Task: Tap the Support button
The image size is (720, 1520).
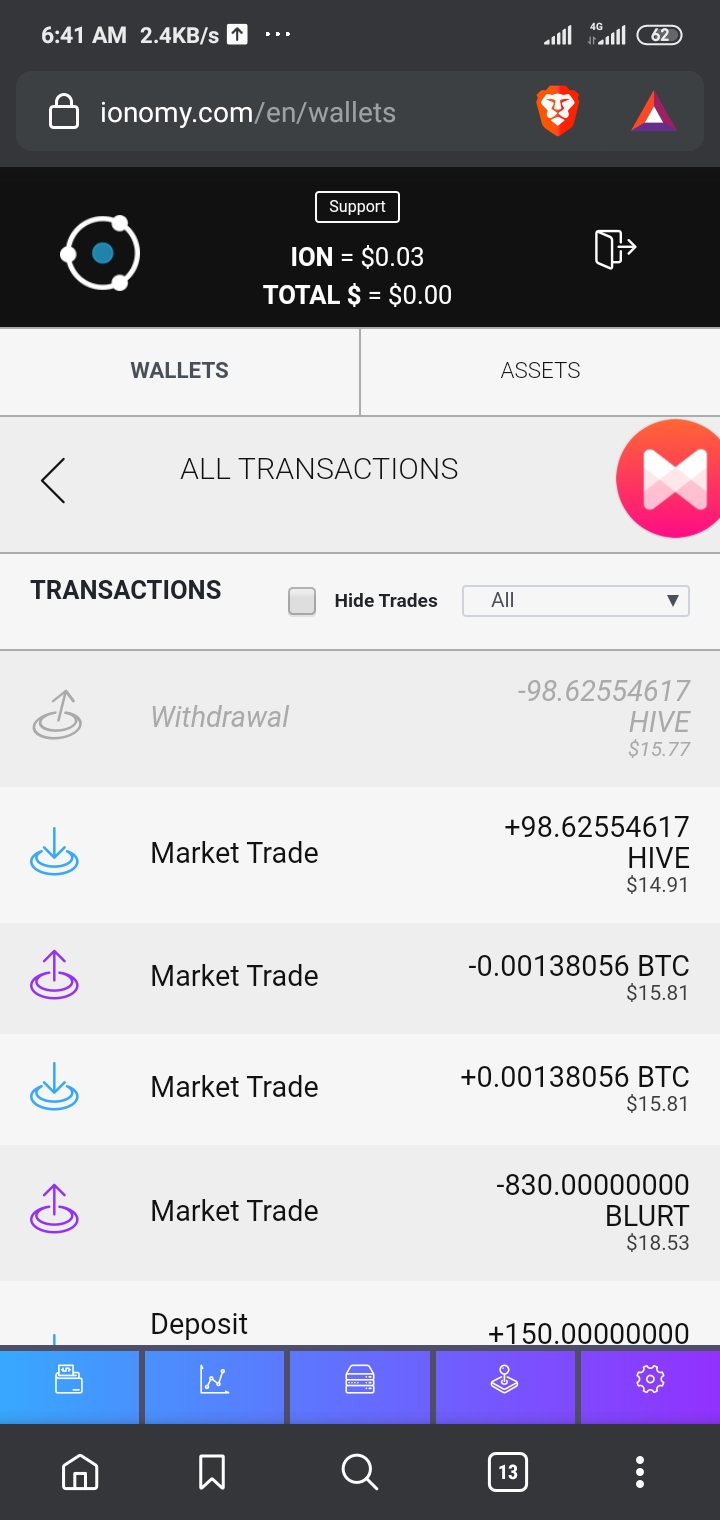Action: 357,207
